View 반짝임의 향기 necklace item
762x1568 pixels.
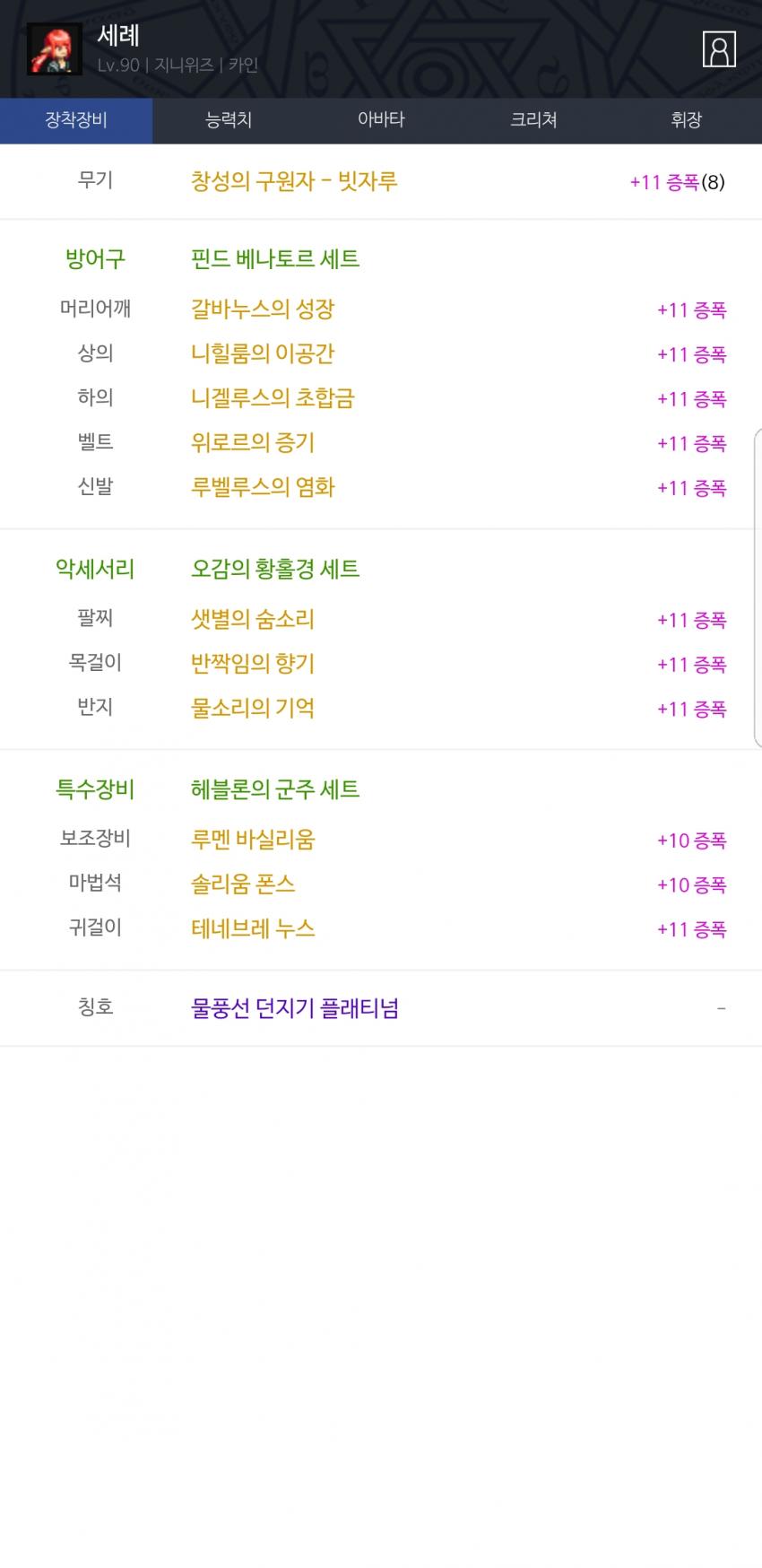pyautogui.click(x=253, y=664)
